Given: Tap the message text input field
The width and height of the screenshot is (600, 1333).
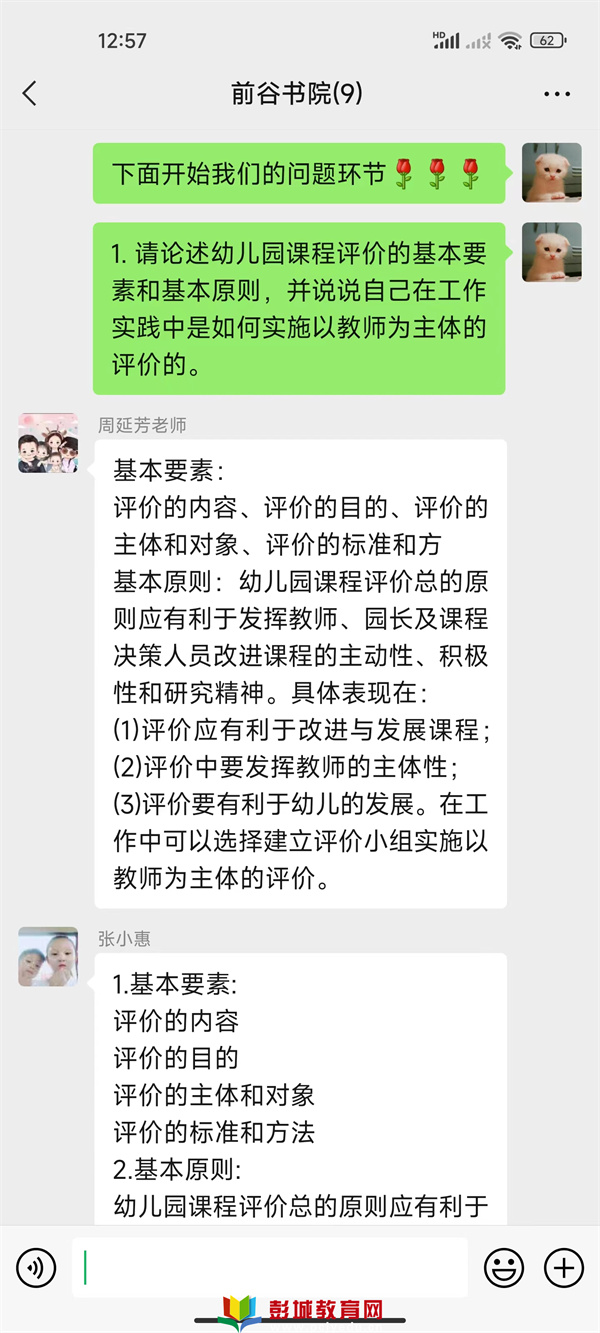Looking at the screenshot, I should [x=270, y=1268].
